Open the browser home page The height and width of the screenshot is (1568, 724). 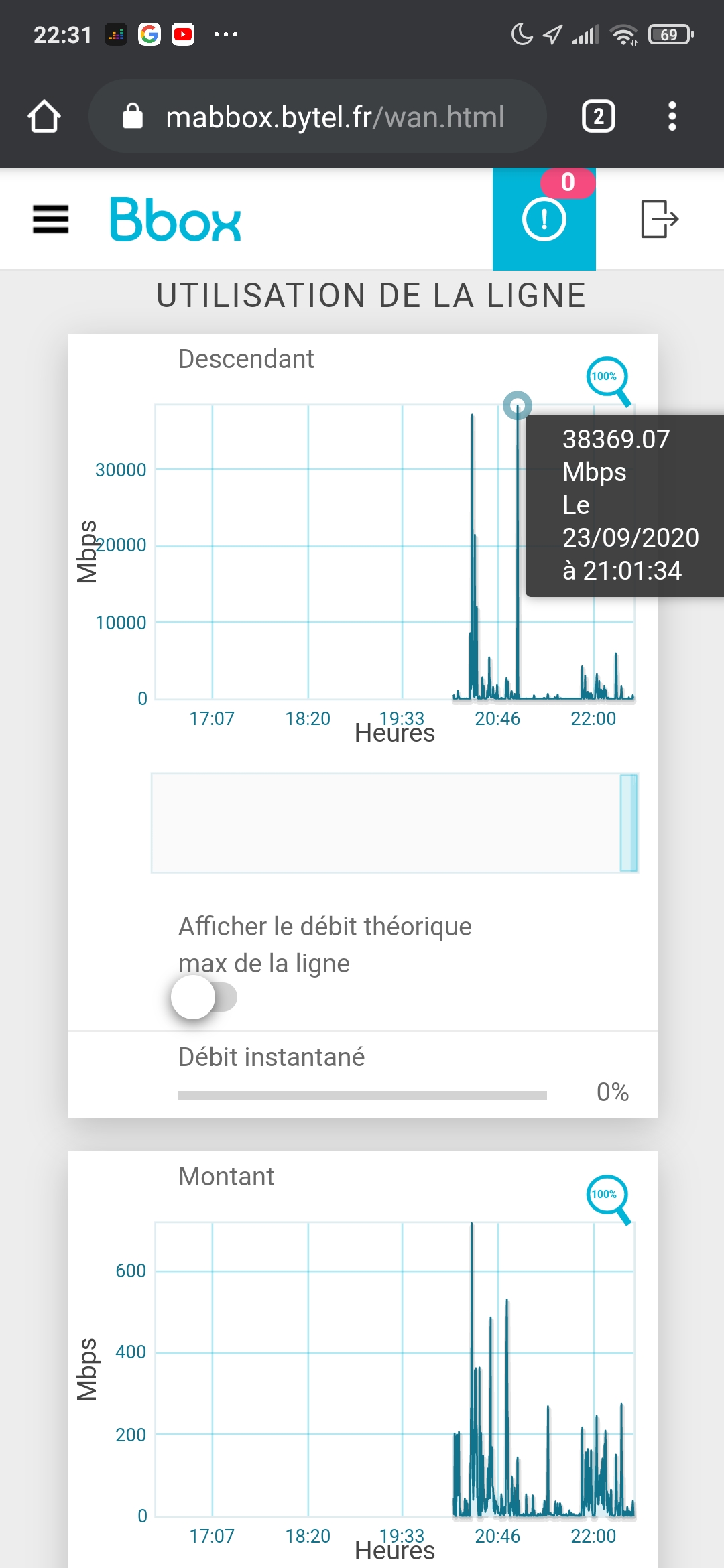coord(44,117)
